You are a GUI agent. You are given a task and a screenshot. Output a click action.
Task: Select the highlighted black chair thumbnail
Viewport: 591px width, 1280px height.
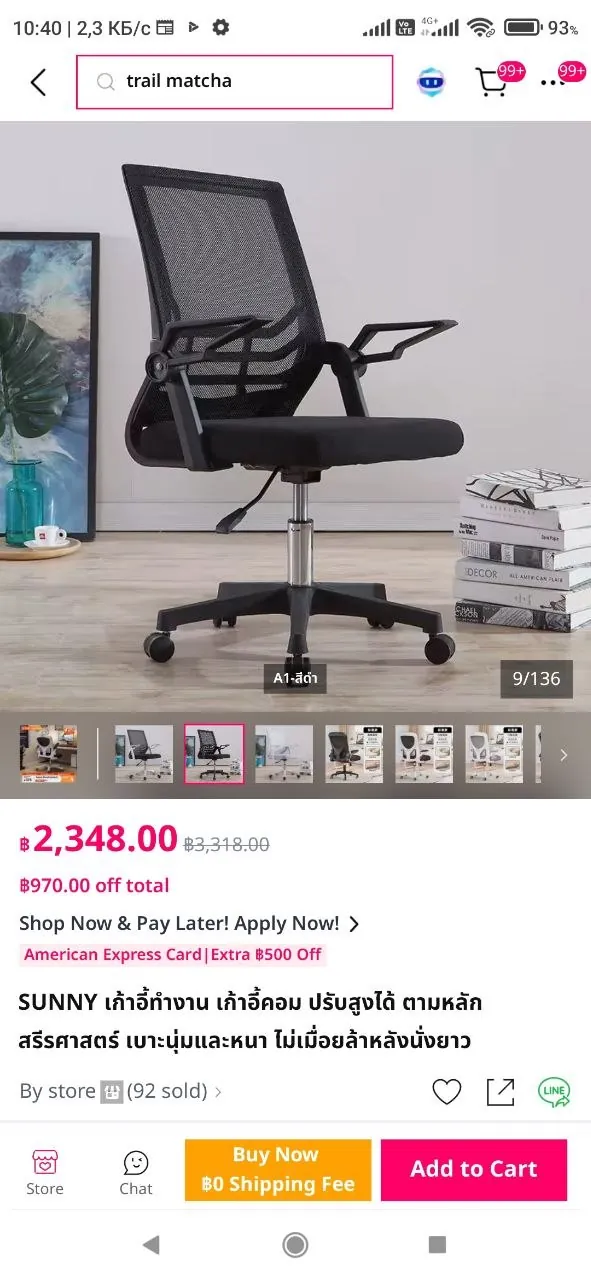point(214,754)
